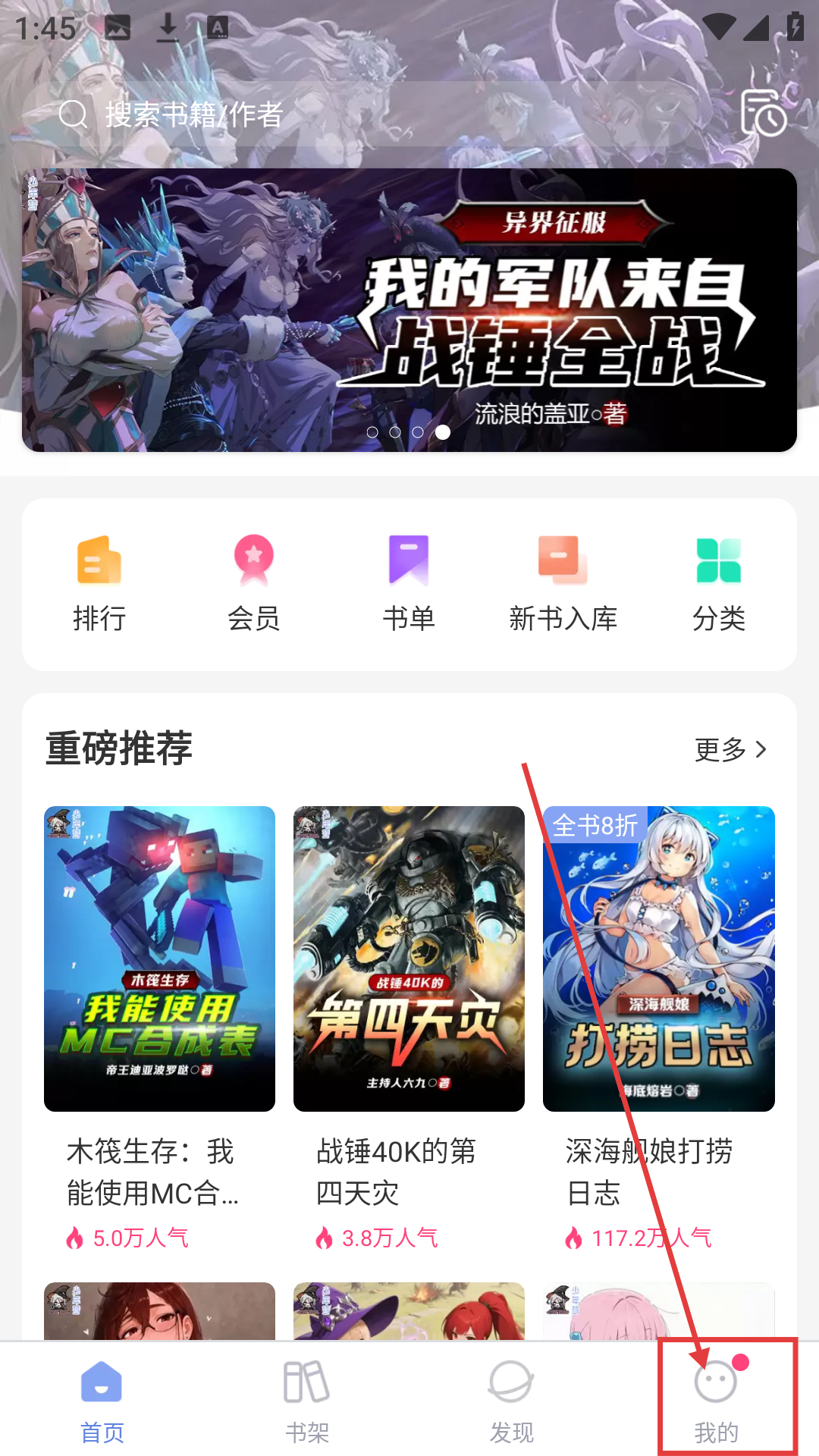Image resolution: width=819 pixels, height=1456 pixels.
Task: Open the book 战锤40K的第四天灾
Action: 409,959
